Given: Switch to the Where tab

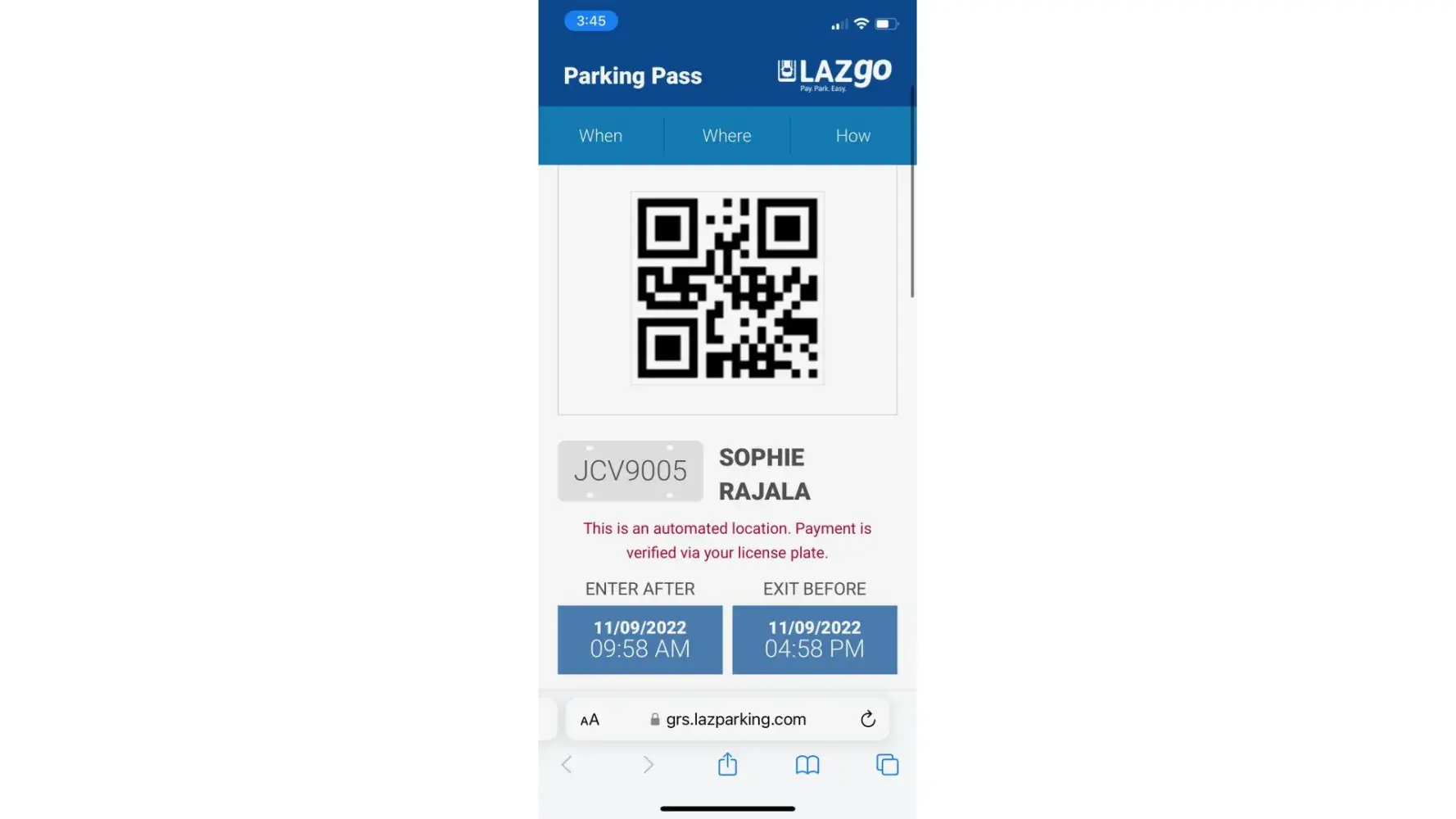Looking at the screenshot, I should click(x=726, y=136).
